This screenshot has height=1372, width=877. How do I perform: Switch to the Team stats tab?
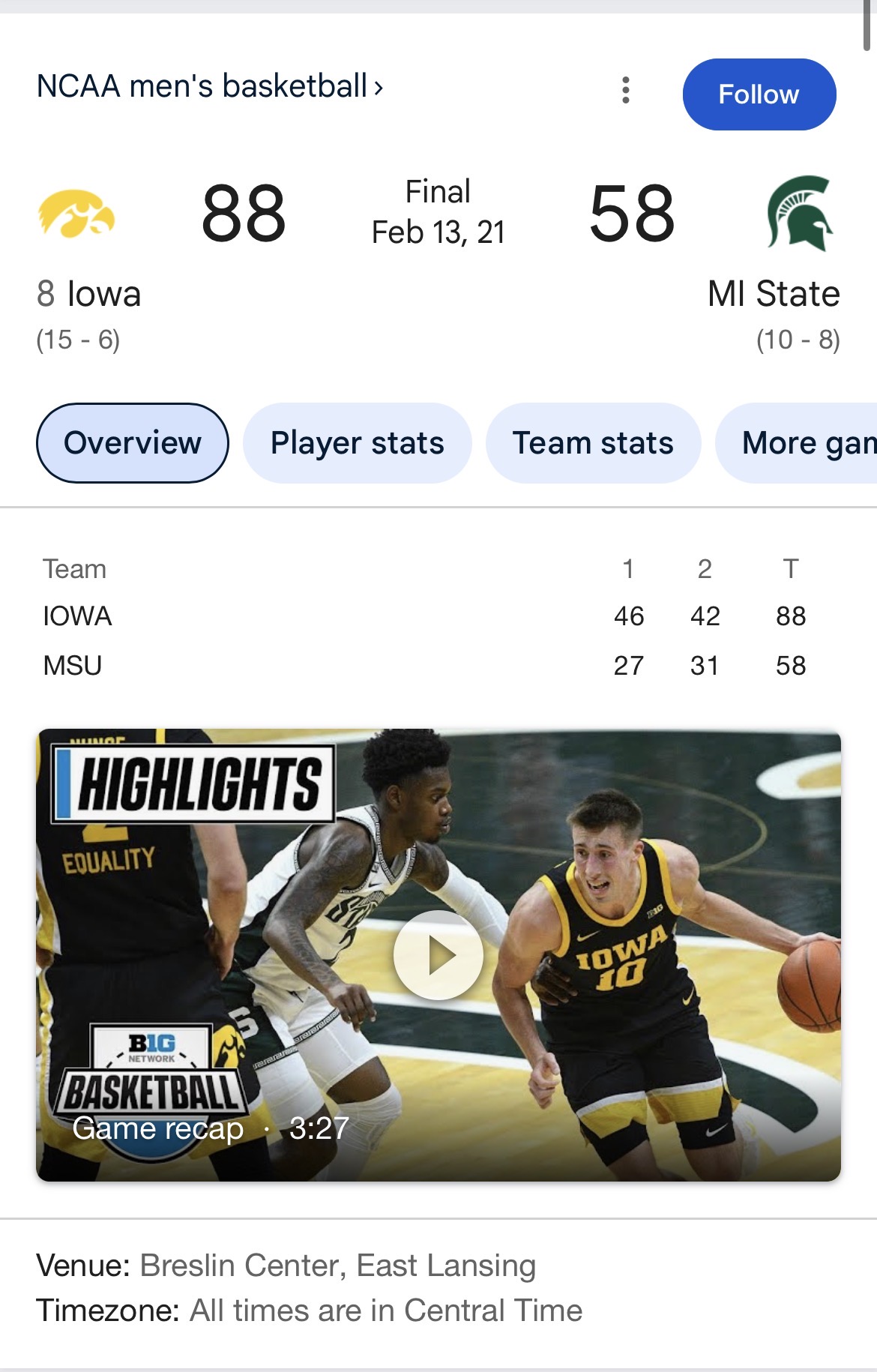593,443
